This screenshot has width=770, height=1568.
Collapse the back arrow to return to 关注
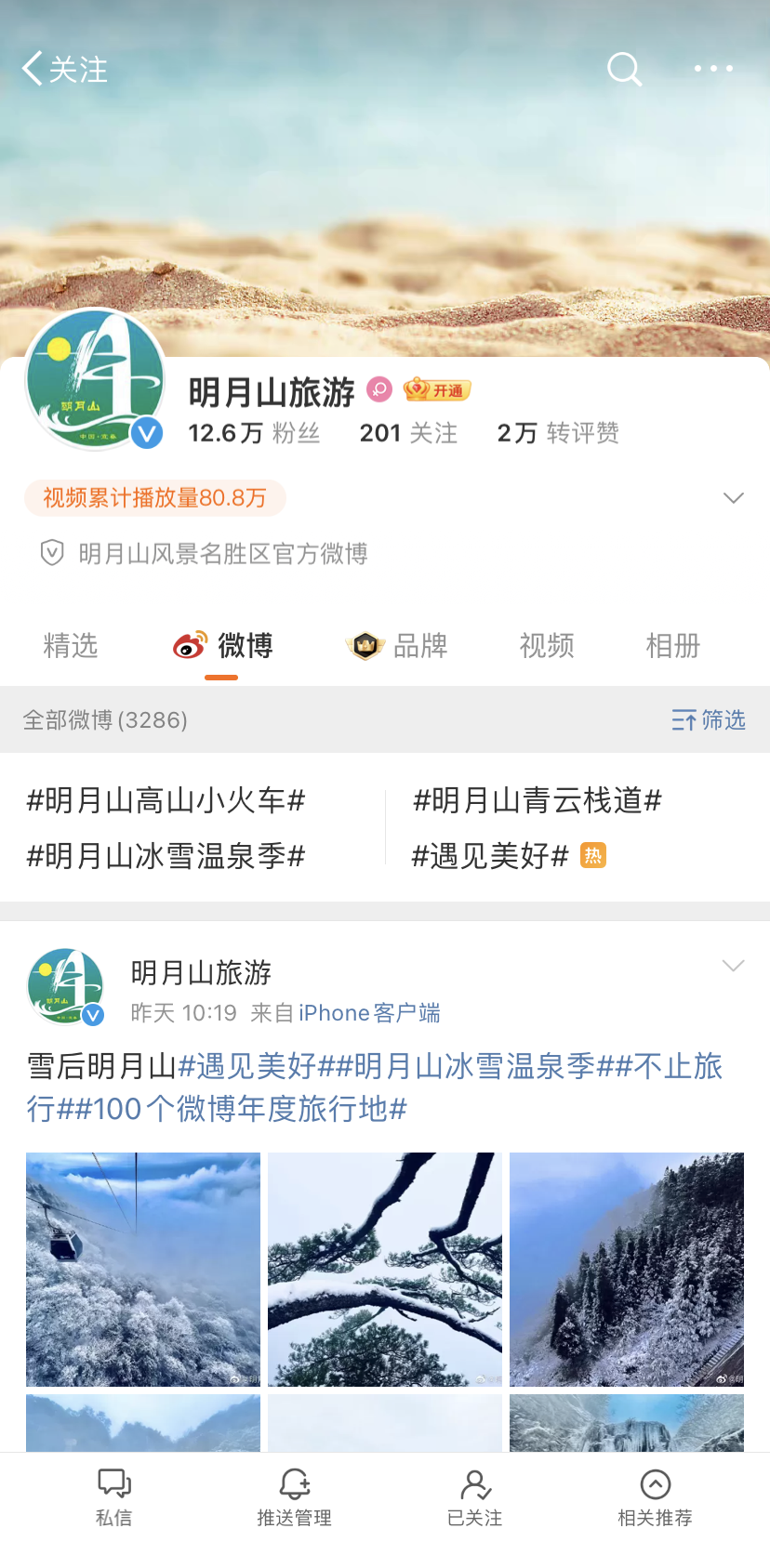33,69
